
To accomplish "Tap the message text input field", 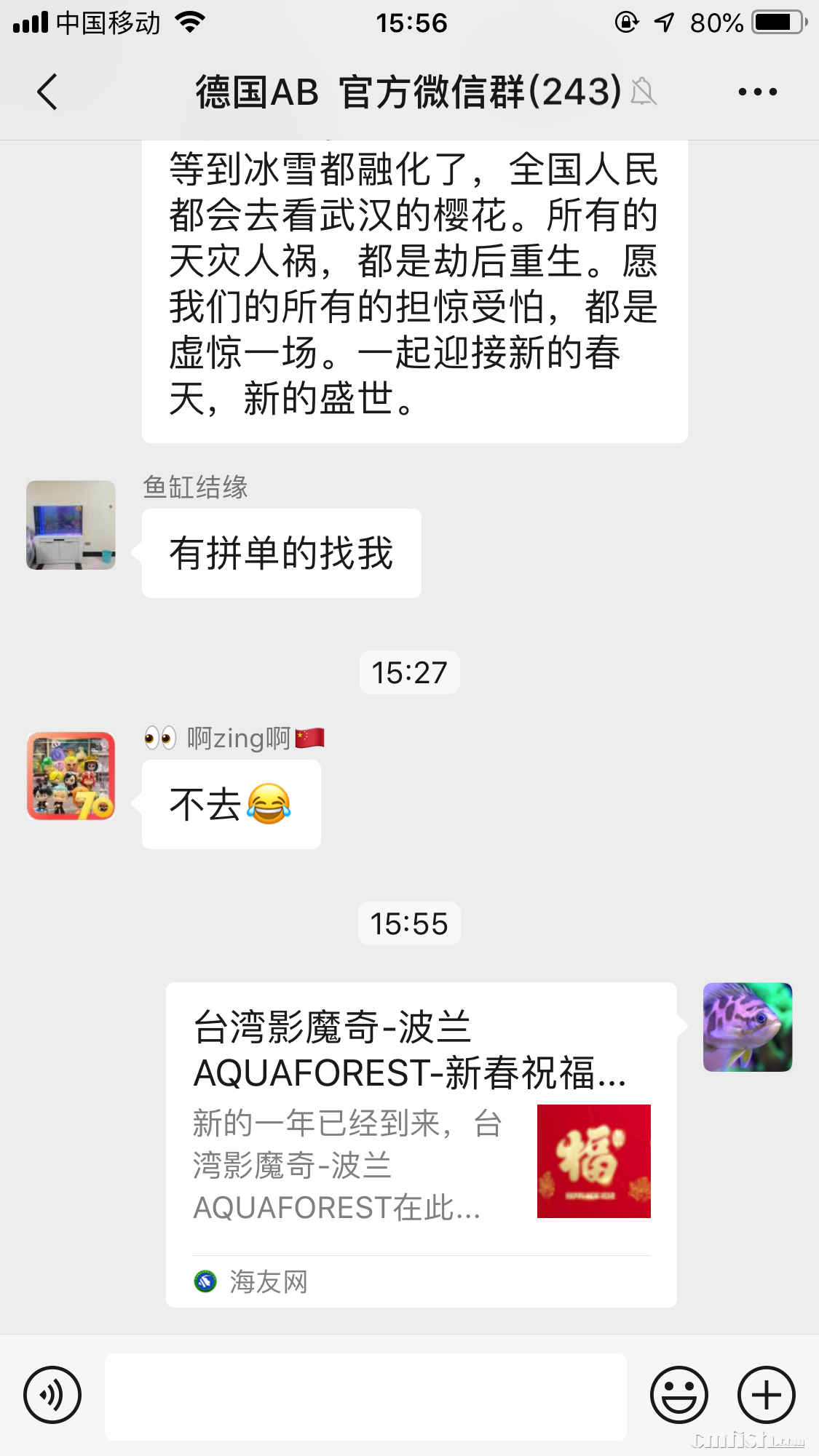I will click(364, 1394).
